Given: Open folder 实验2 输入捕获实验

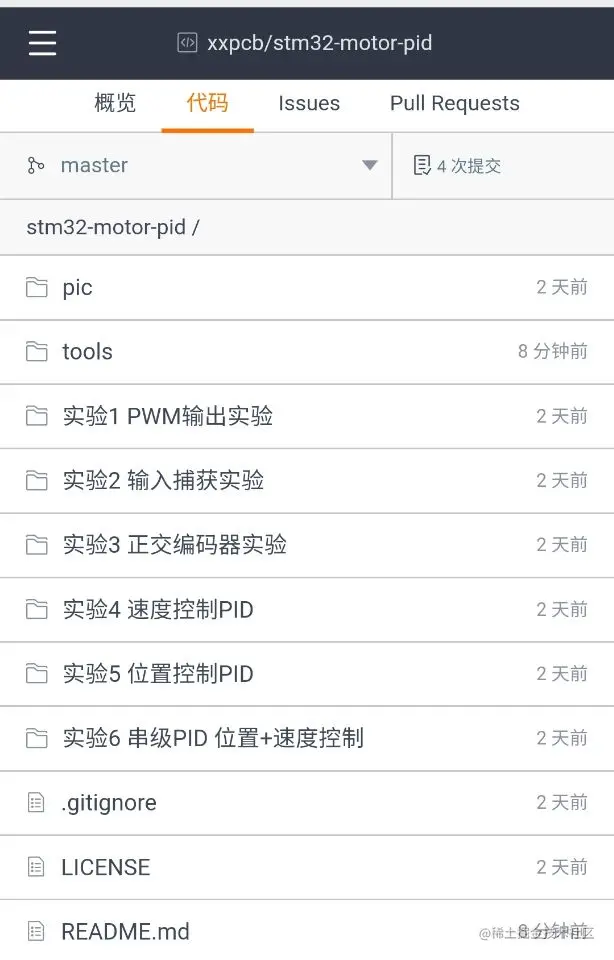Looking at the screenshot, I should pos(163,481).
